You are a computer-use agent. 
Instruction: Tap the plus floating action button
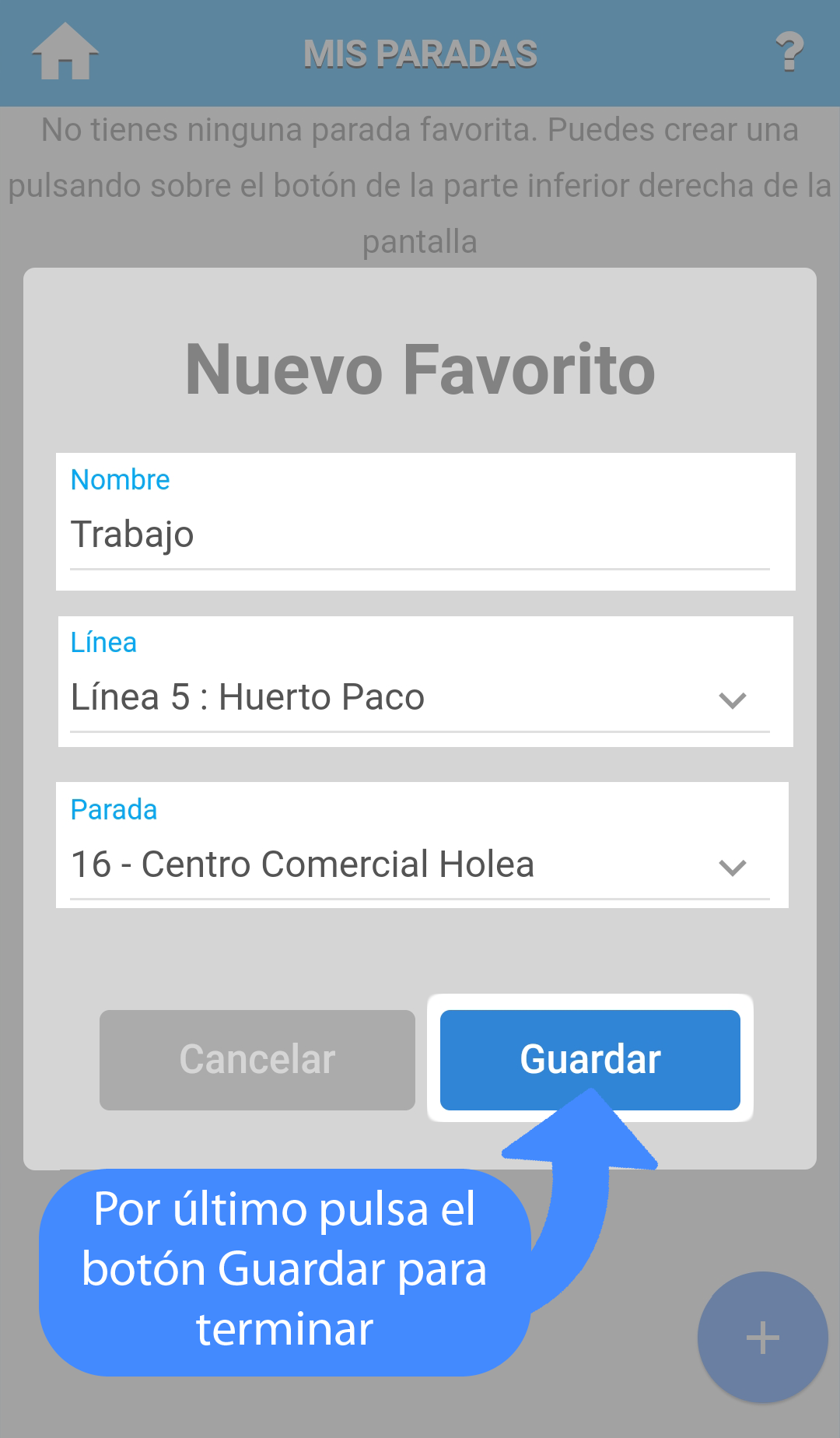point(762,1337)
